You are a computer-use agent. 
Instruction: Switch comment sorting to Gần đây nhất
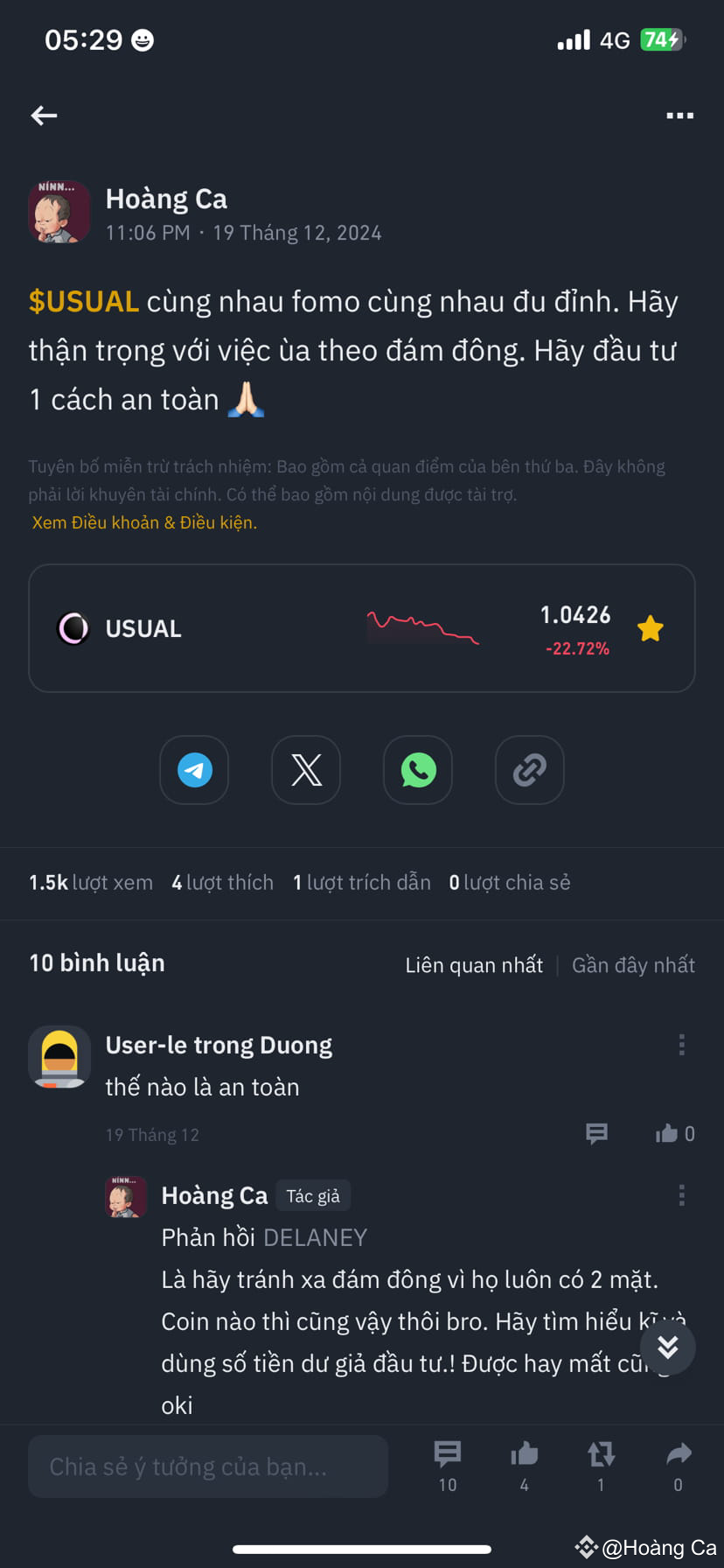click(633, 964)
